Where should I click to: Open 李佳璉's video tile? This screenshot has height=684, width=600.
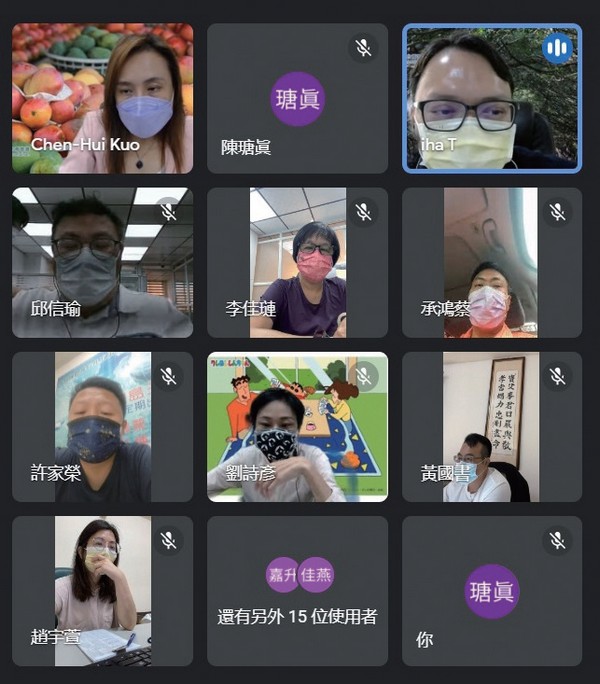point(297,262)
